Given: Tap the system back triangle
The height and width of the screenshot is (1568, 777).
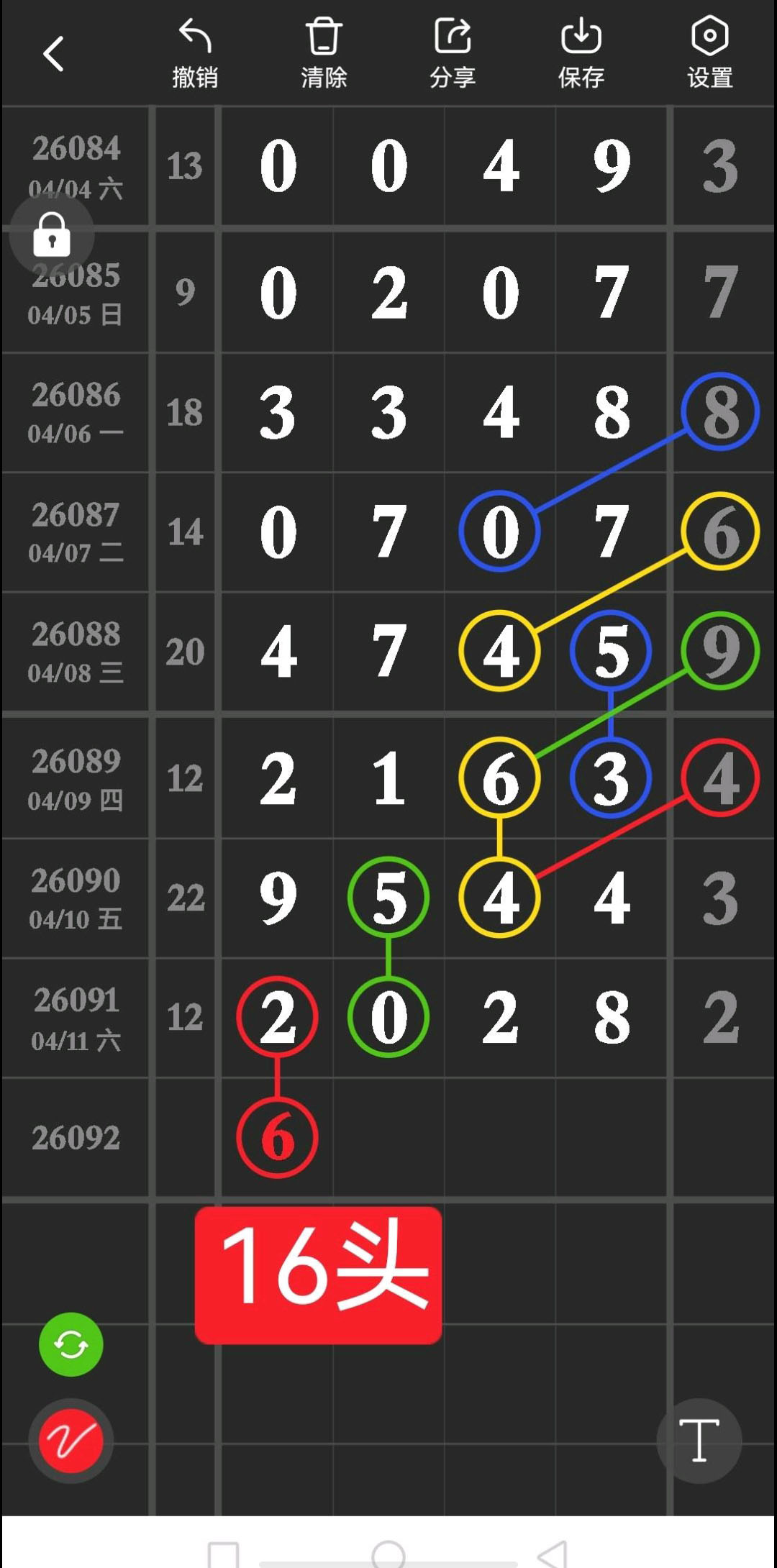Looking at the screenshot, I should [554, 1554].
